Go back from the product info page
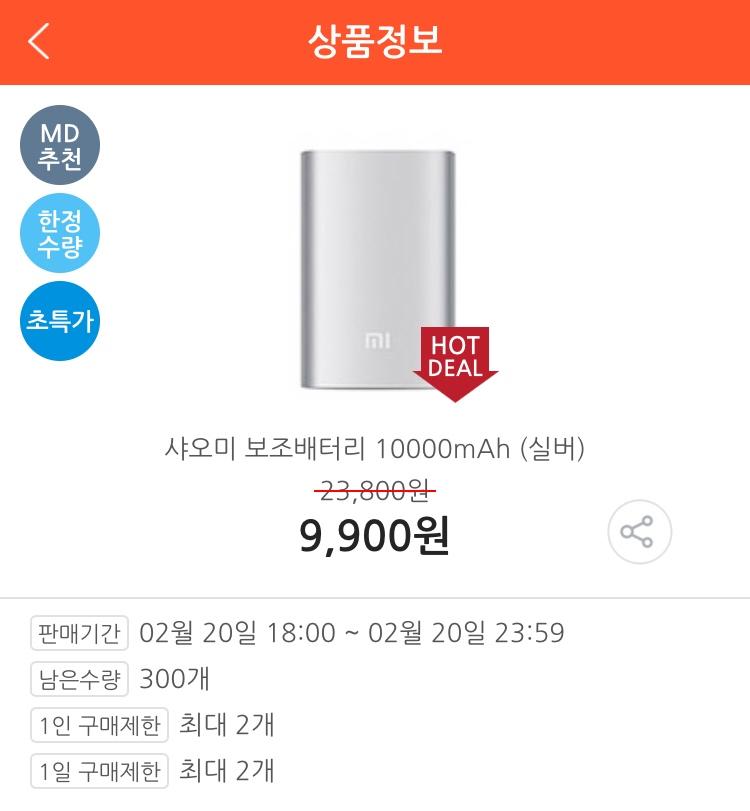 point(39,42)
